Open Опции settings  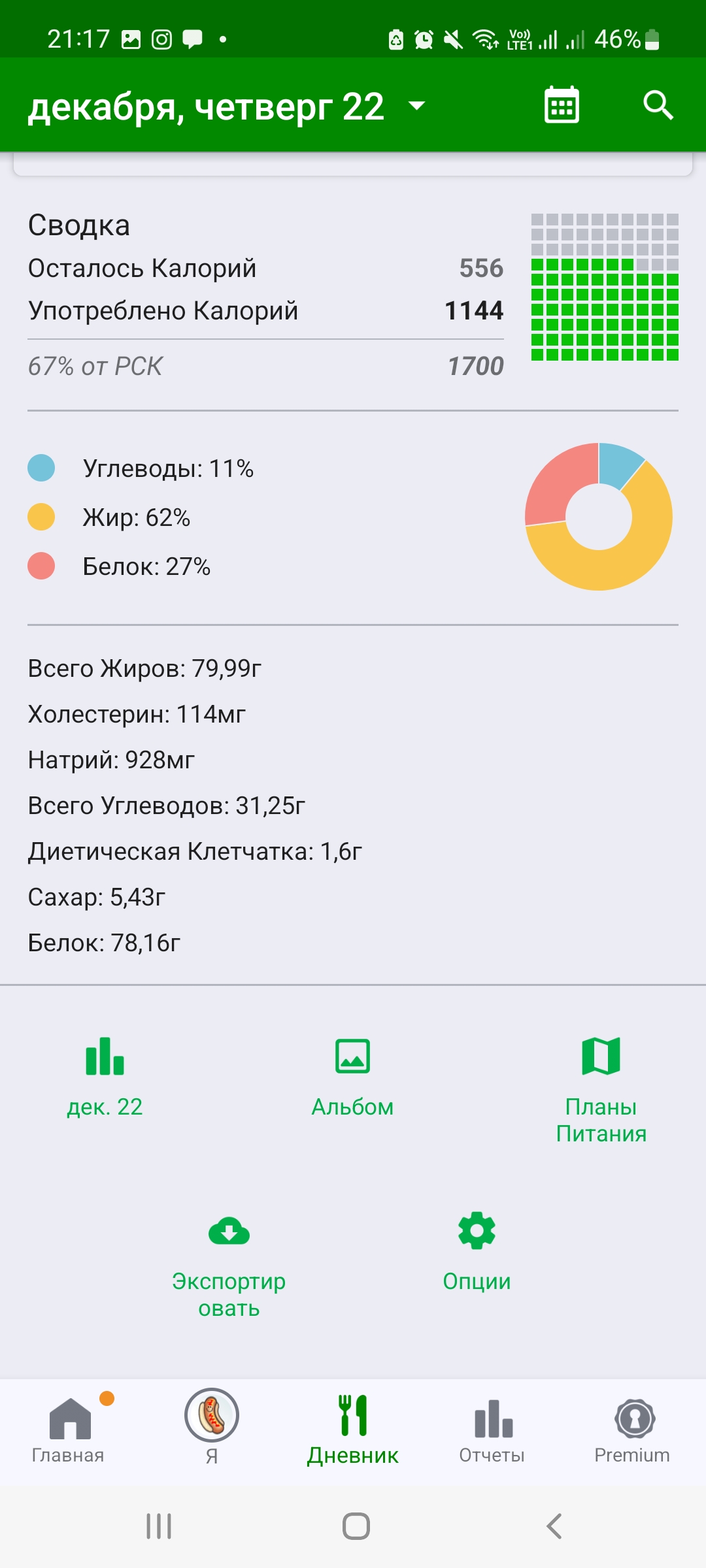pos(477,1252)
